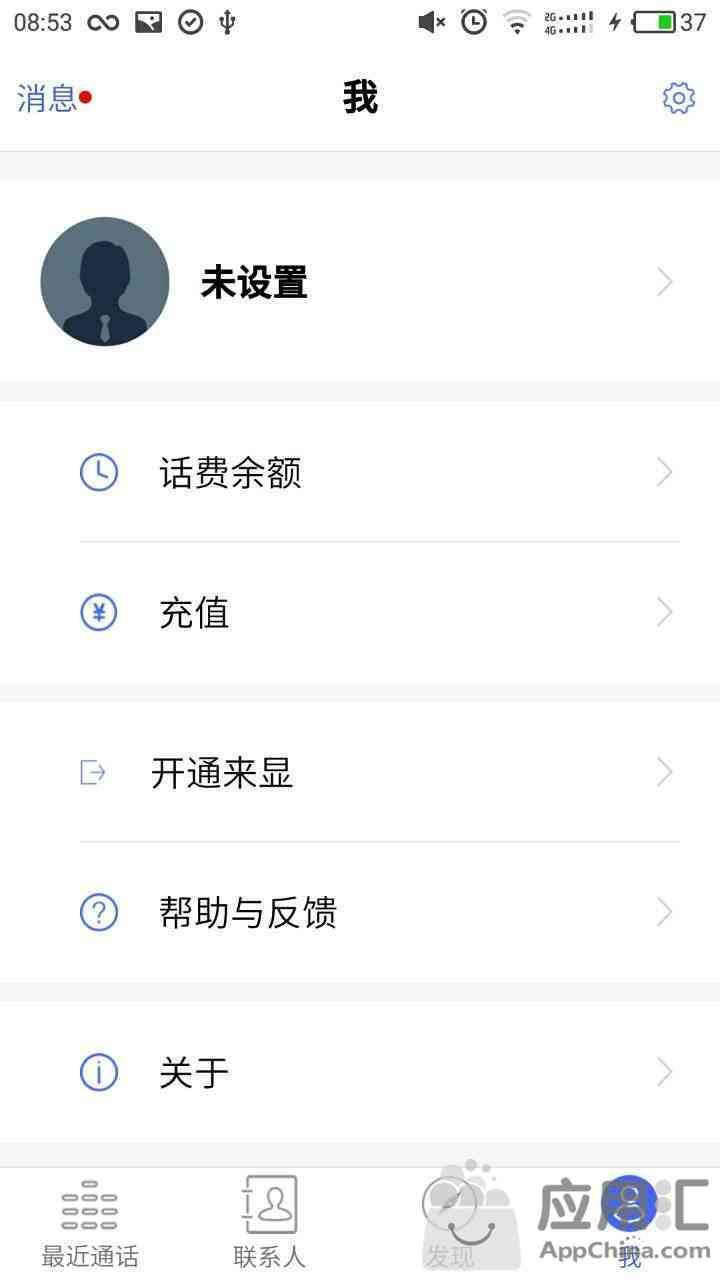The image size is (720, 1280).
Task: Open the settings gear icon
Action: click(x=679, y=98)
